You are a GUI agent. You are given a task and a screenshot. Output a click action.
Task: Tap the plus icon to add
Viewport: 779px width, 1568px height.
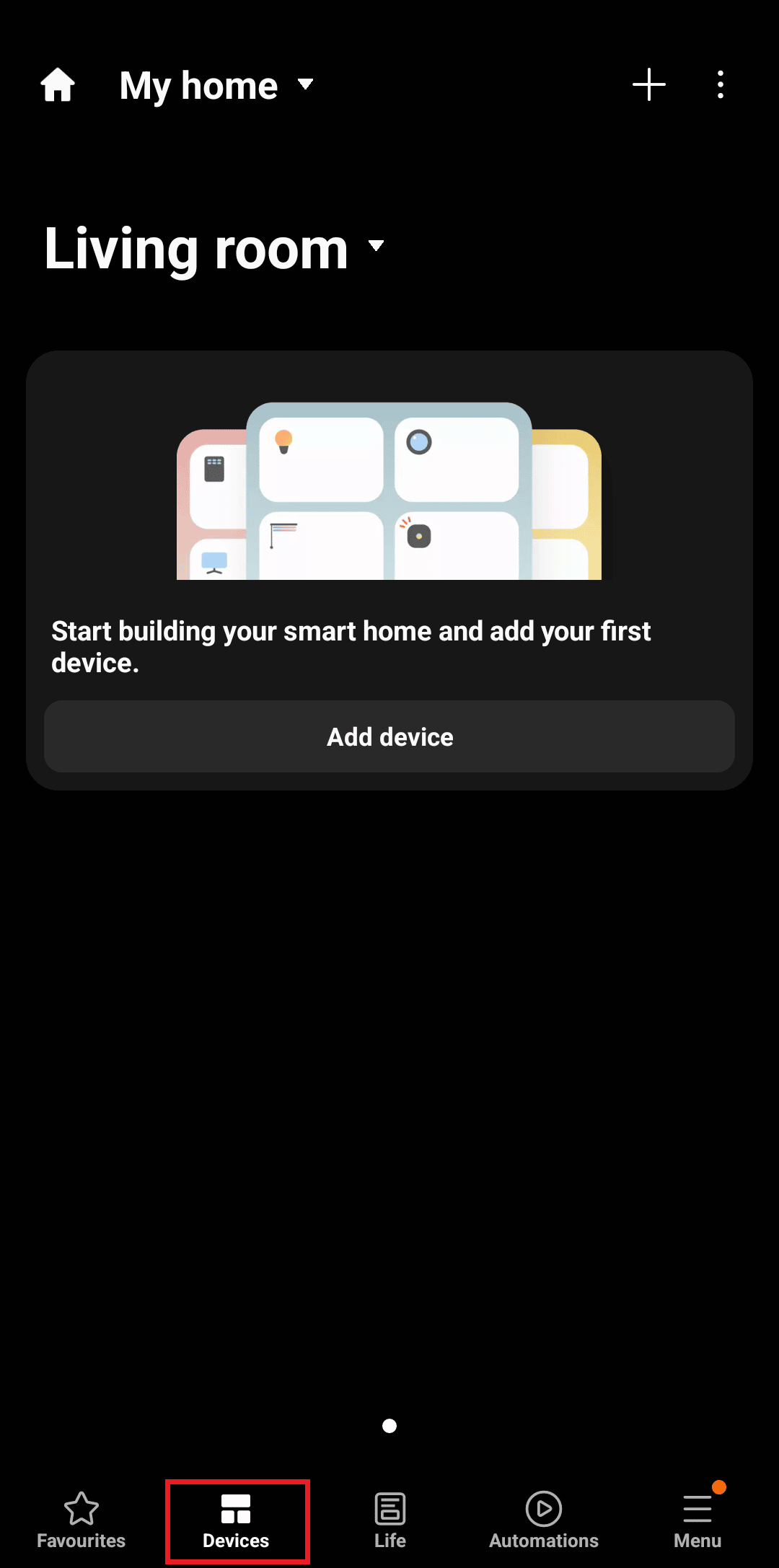pos(648,85)
